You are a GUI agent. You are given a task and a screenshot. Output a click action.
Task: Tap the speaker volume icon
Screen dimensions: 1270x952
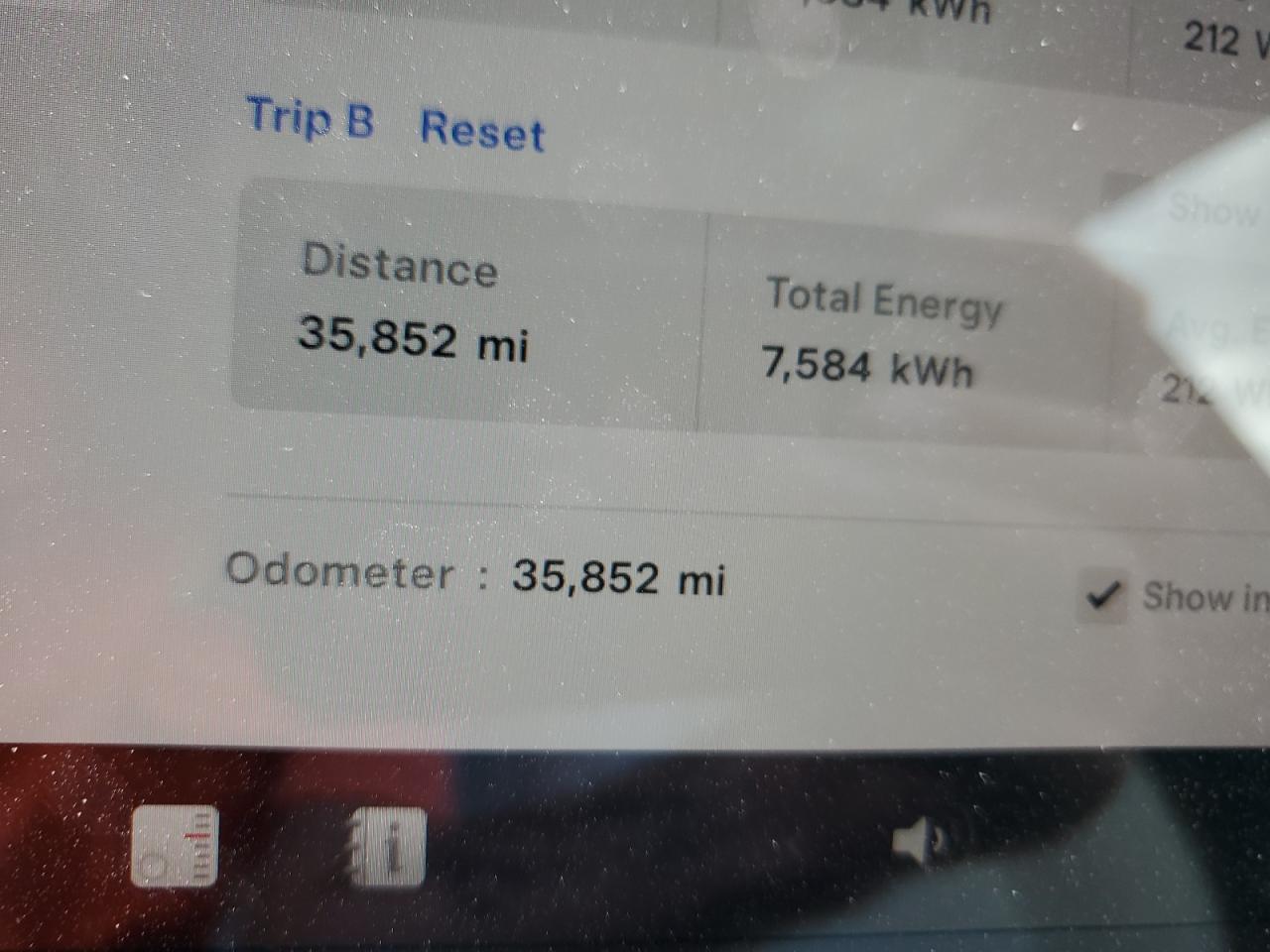tap(918, 844)
